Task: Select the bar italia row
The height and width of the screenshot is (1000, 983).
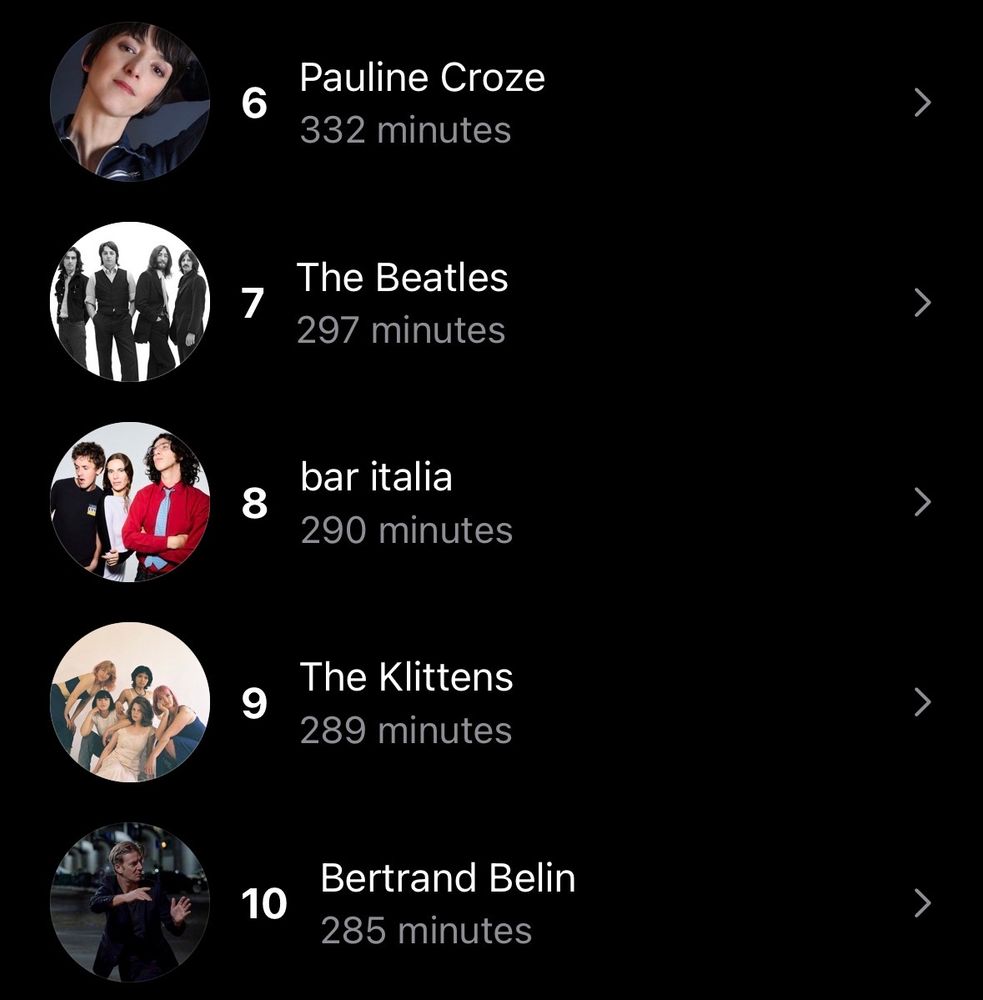Action: [406, 502]
